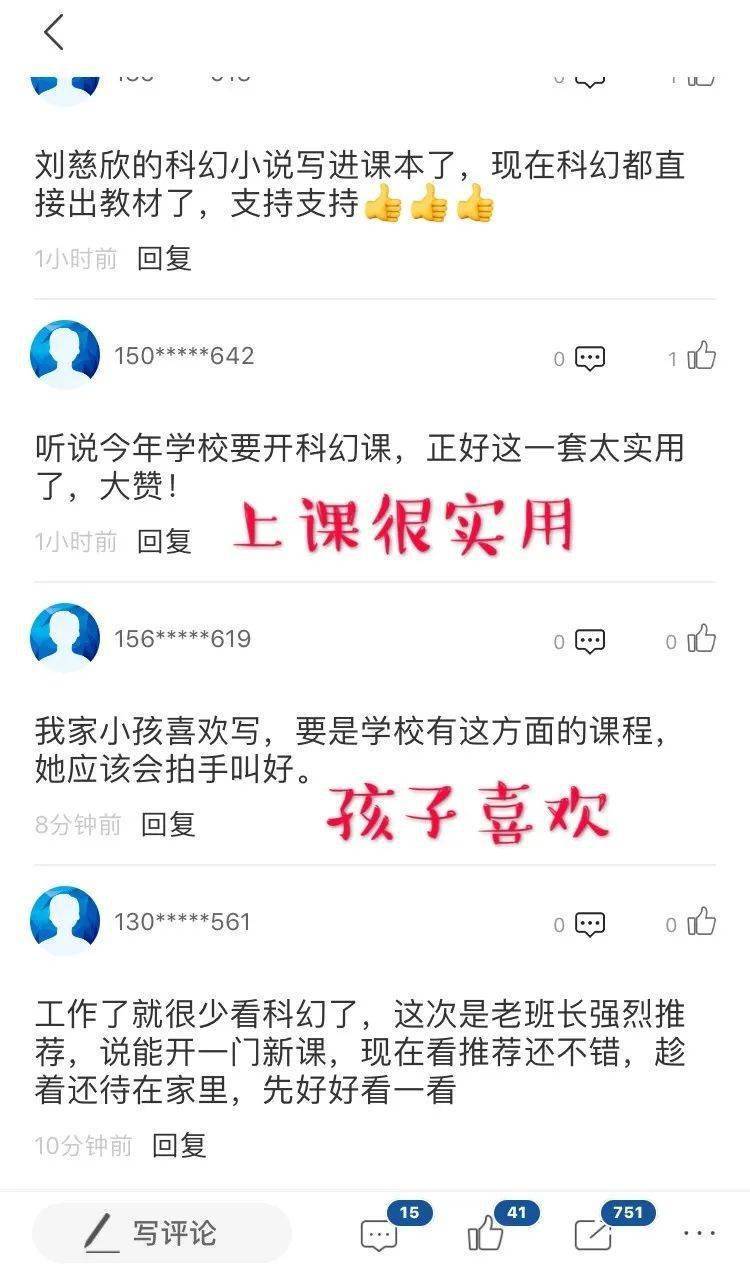Like the article with 41 likes
The height and width of the screenshot is (1268, 750).
coord(486,1235)
